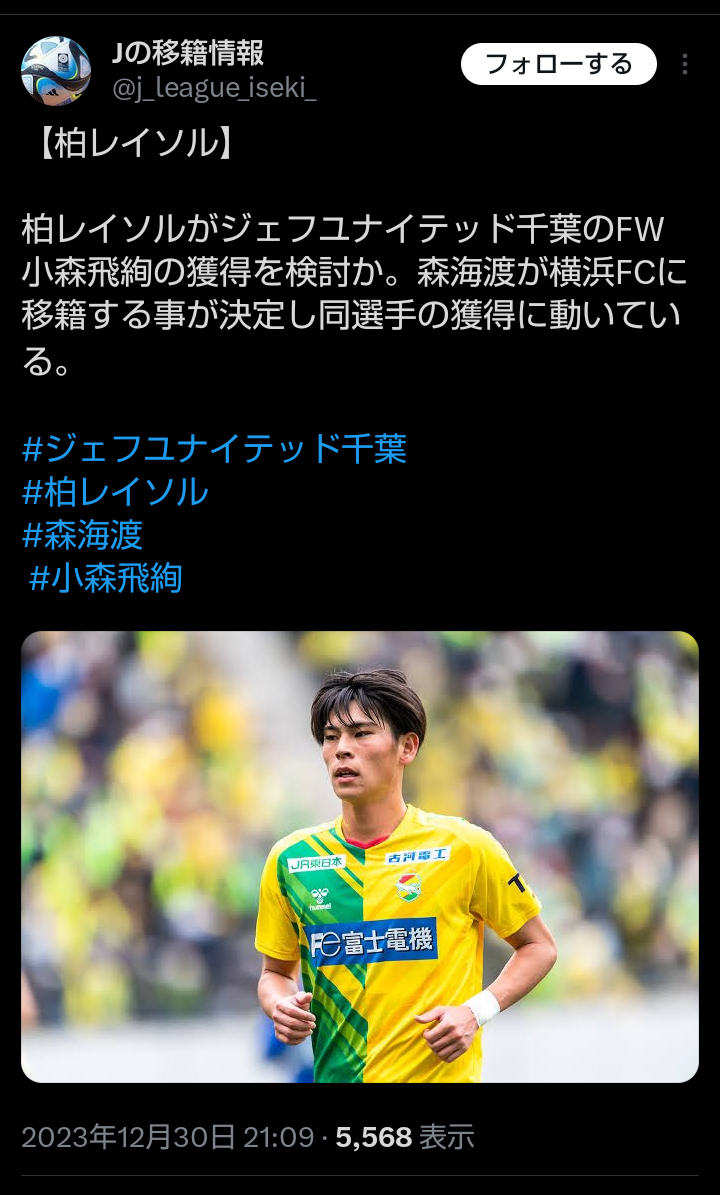Open Jの移籍情報 profile avatar
Image resolution: width=720 pixels, height=1195 pixels.
[x=56, y=70]
